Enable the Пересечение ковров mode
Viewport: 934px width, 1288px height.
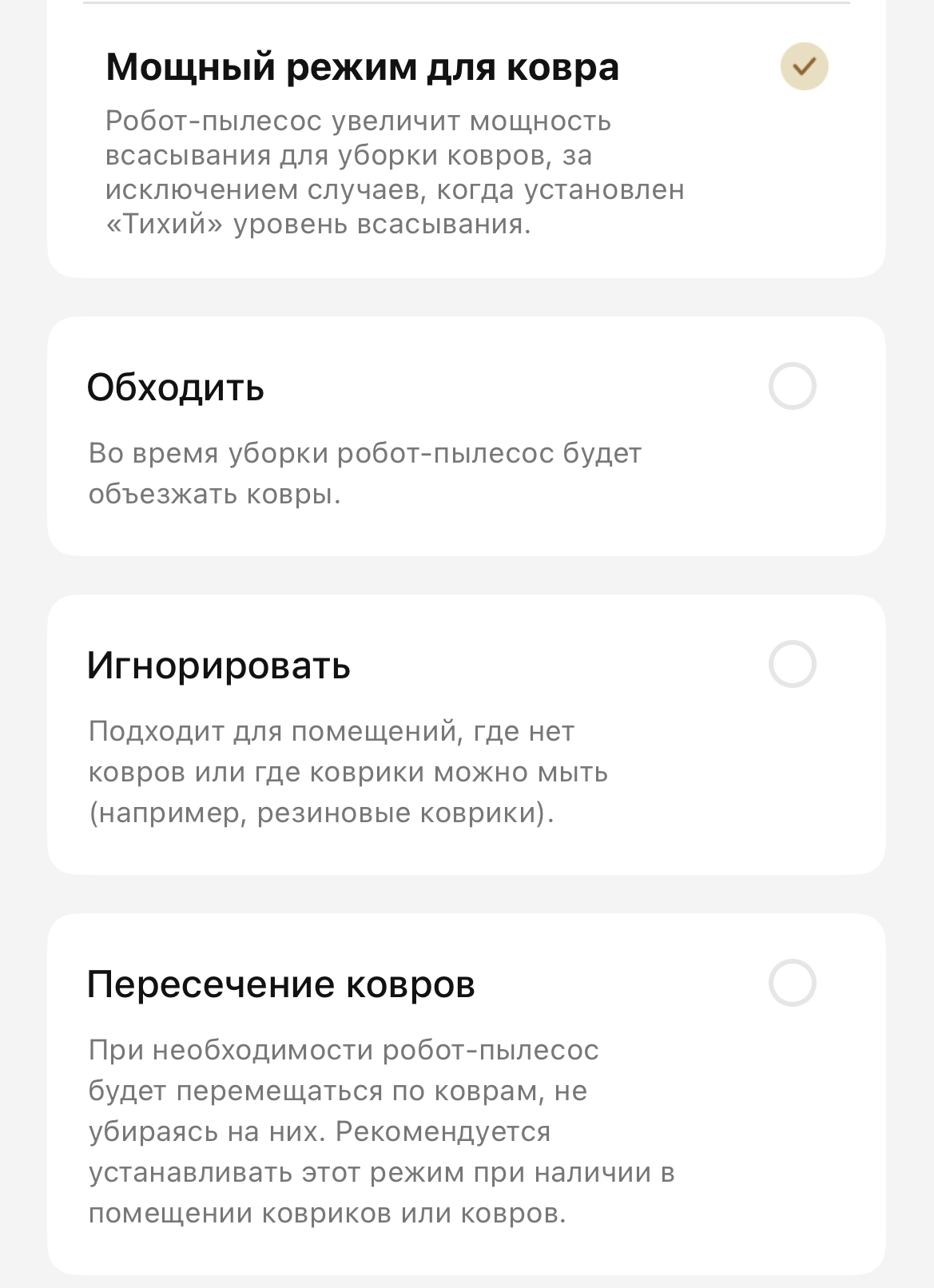tap(792, 983)
